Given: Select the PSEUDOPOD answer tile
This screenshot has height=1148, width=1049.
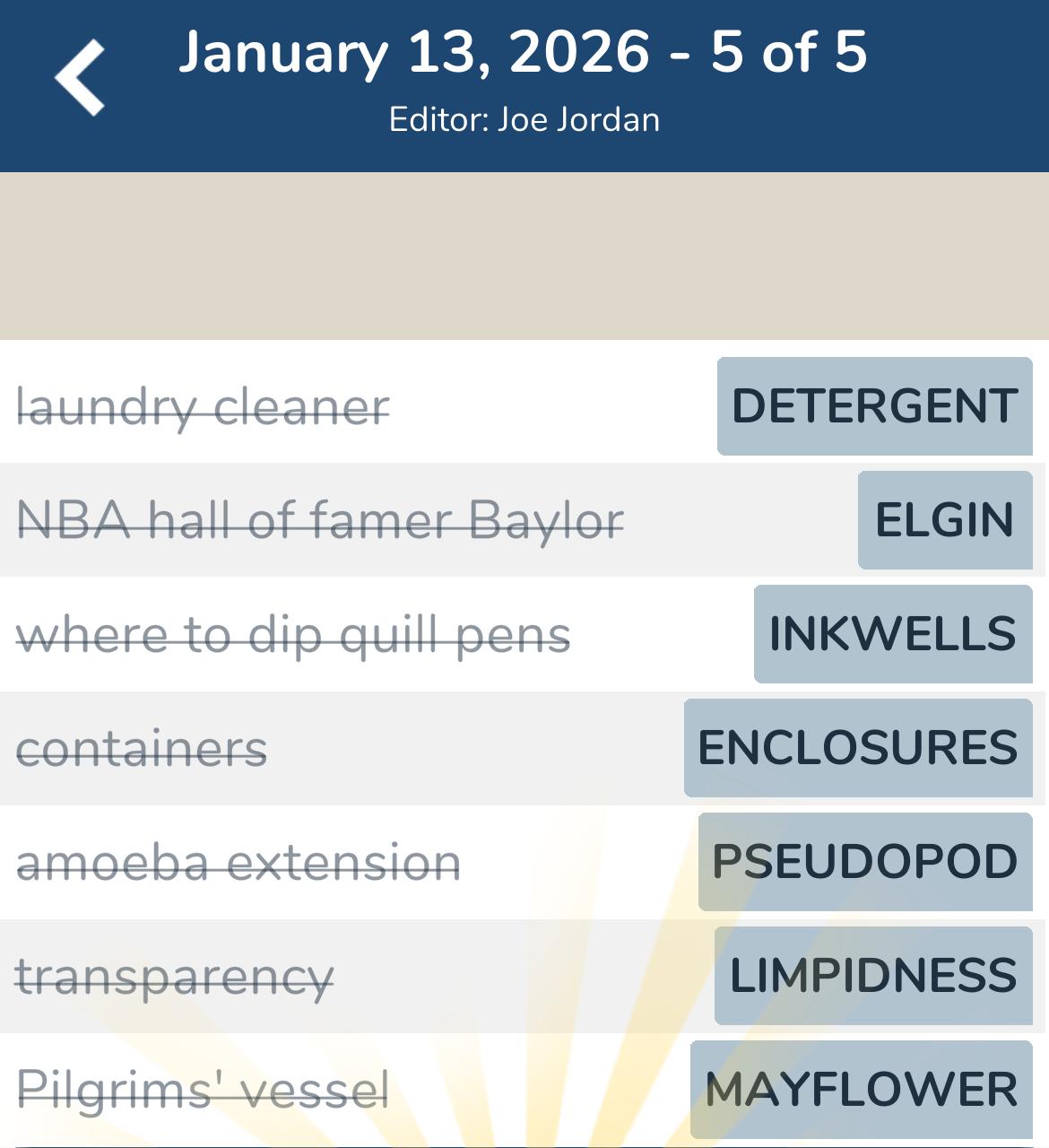Looking at the screenshot, I should tap(863, 861).
